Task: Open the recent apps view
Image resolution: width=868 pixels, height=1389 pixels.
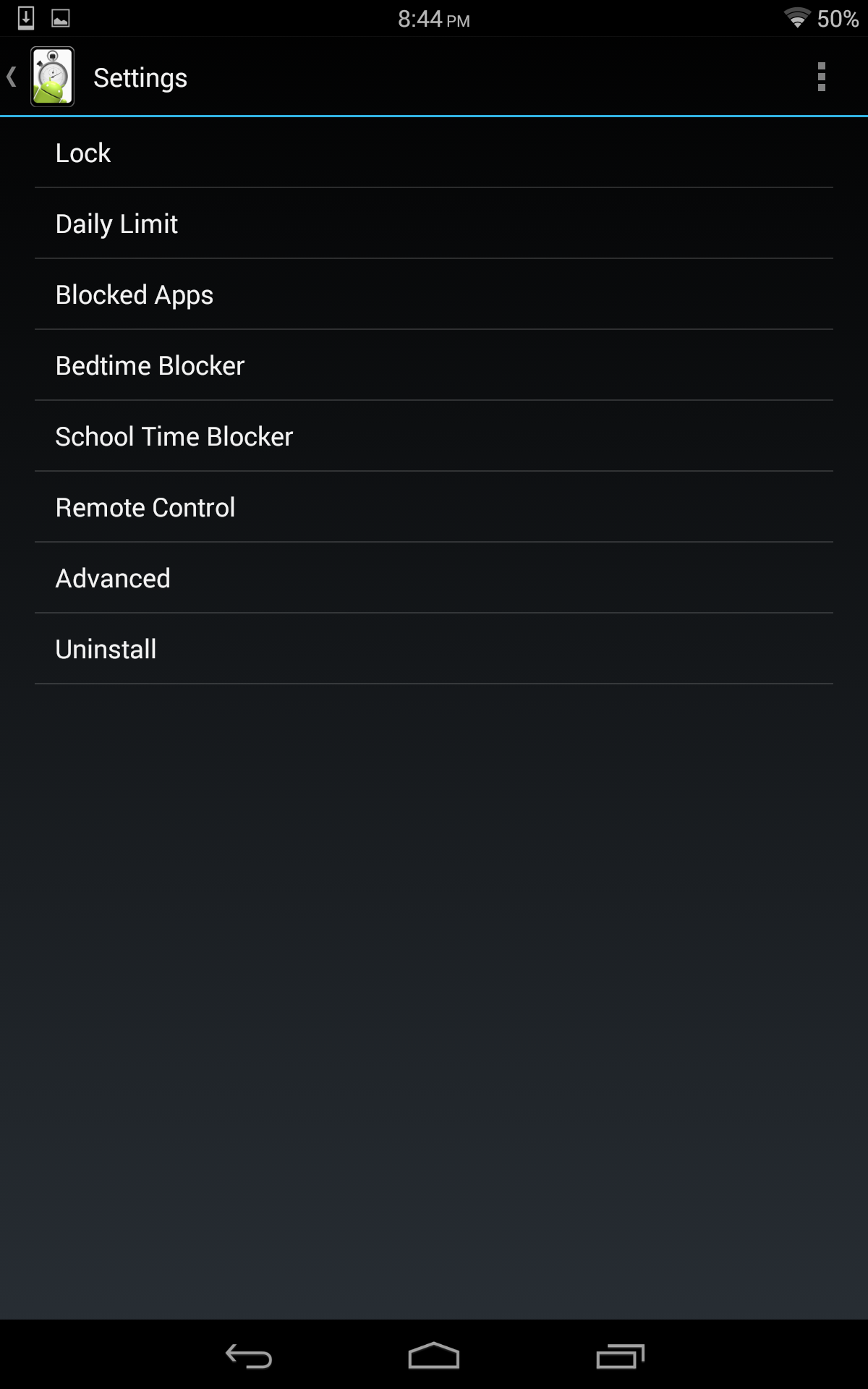Action: (620, 1356)
